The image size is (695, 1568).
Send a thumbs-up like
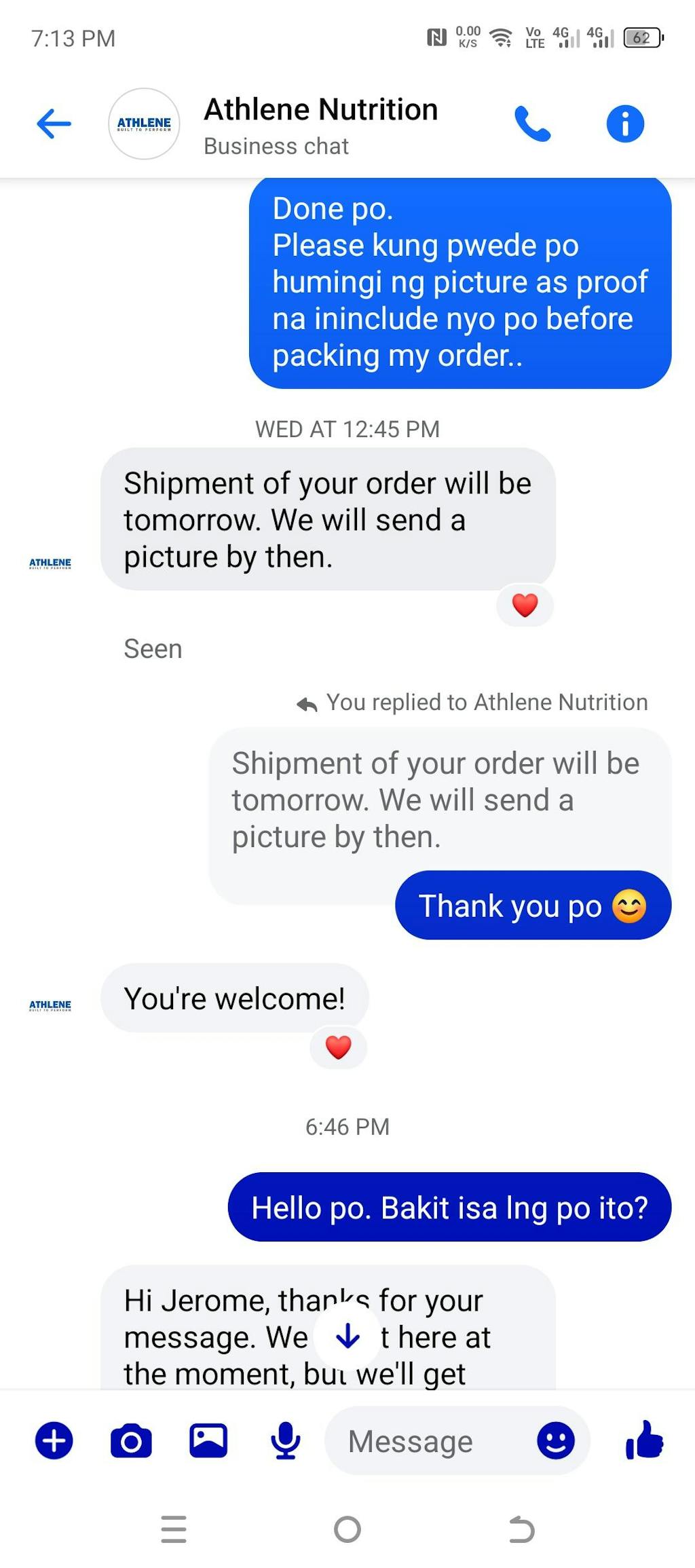pos(643,1440)
